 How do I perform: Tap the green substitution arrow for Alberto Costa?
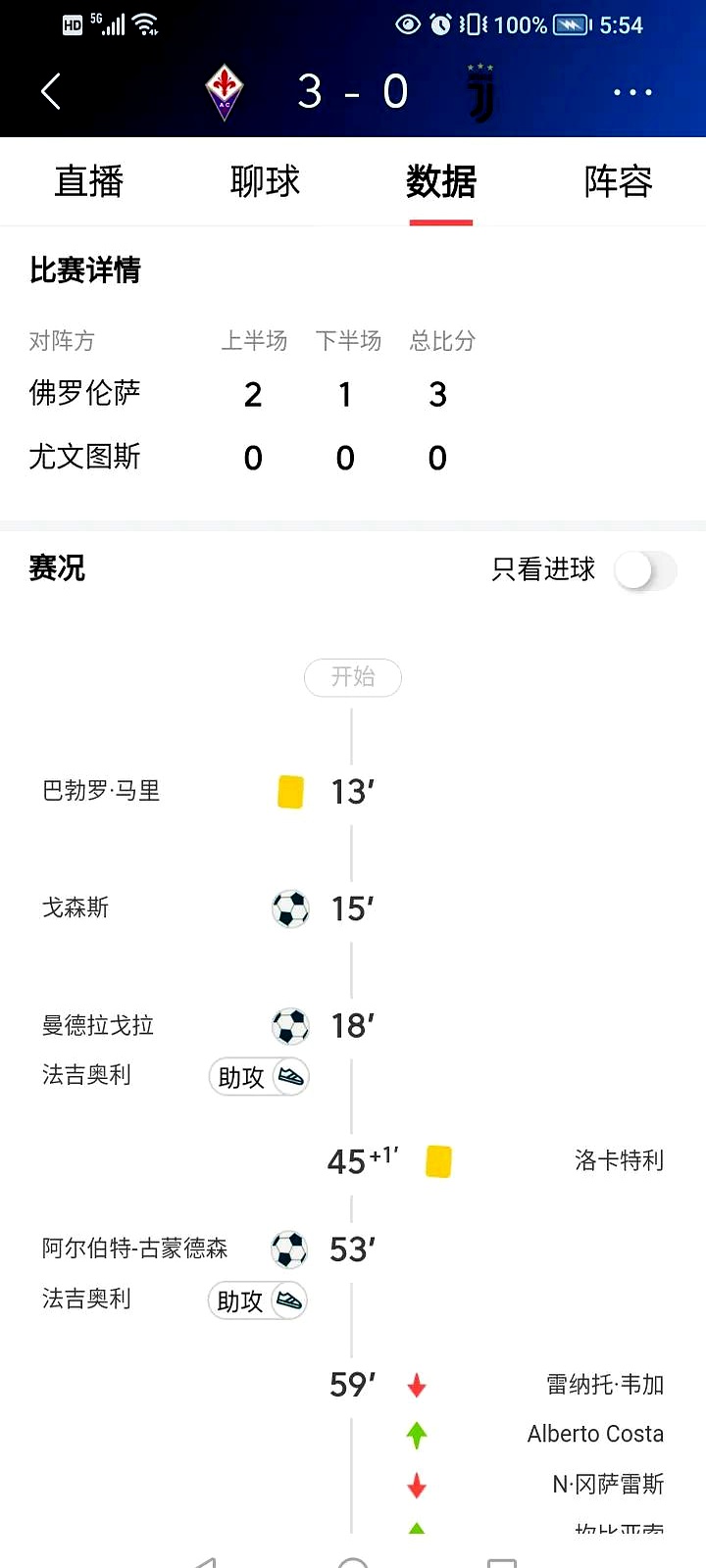416,1434
